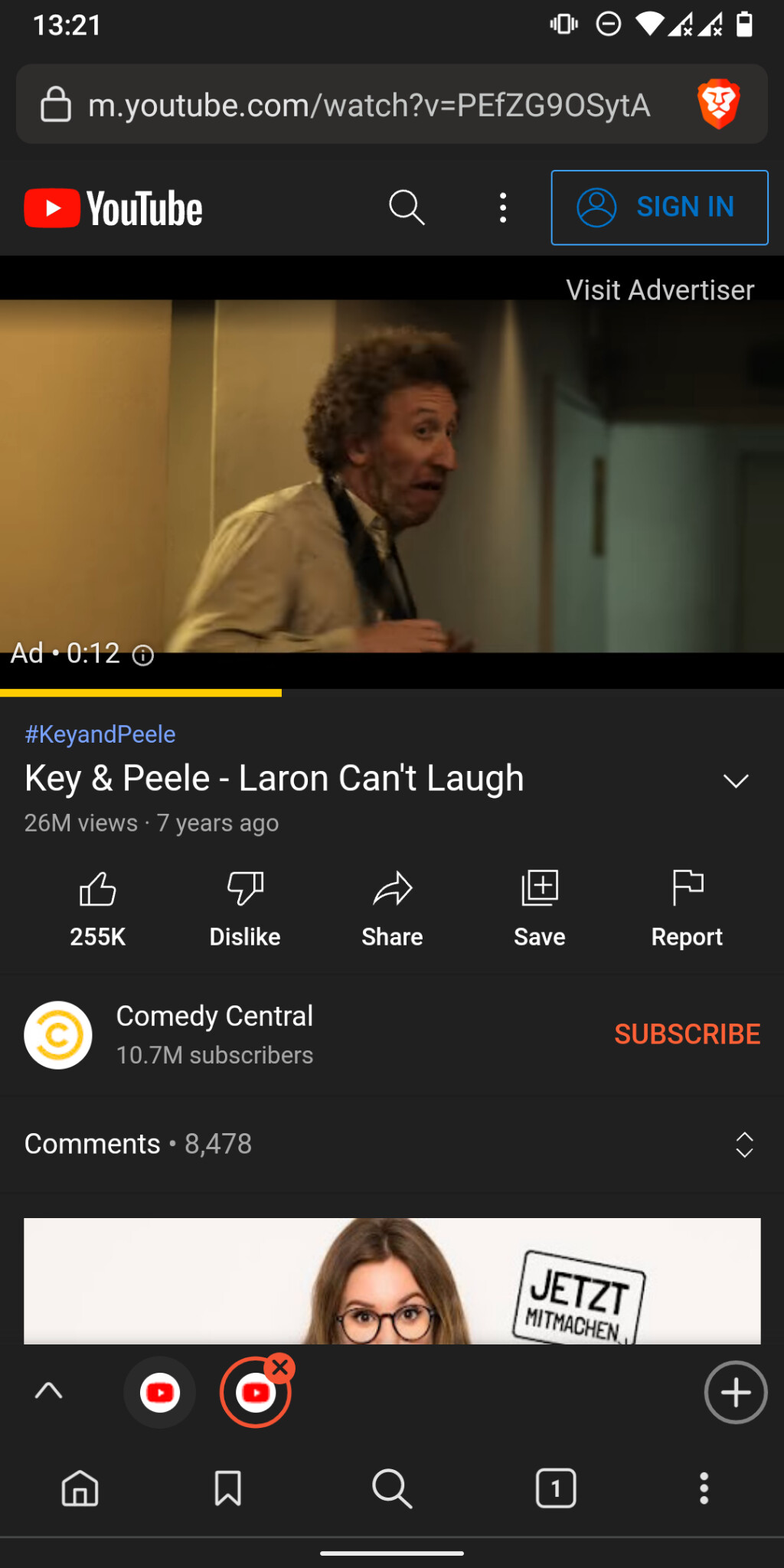The height and width of the screenshot is (1568, 784).
Task: Visit the advertiser's site
Action: (x=659, y=290)
